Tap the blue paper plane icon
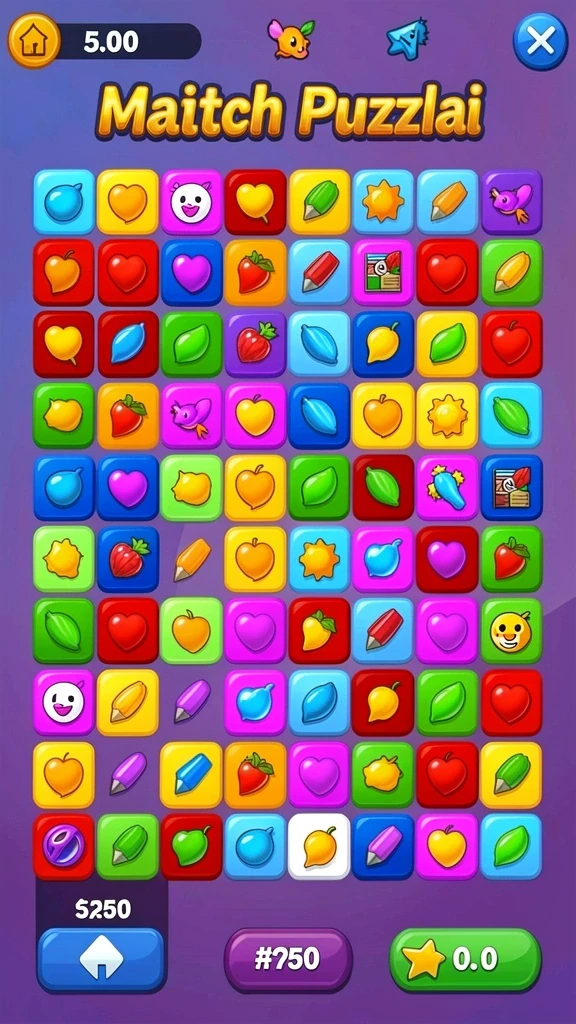This screenshot has height=1024, width=576. point(406,40)
